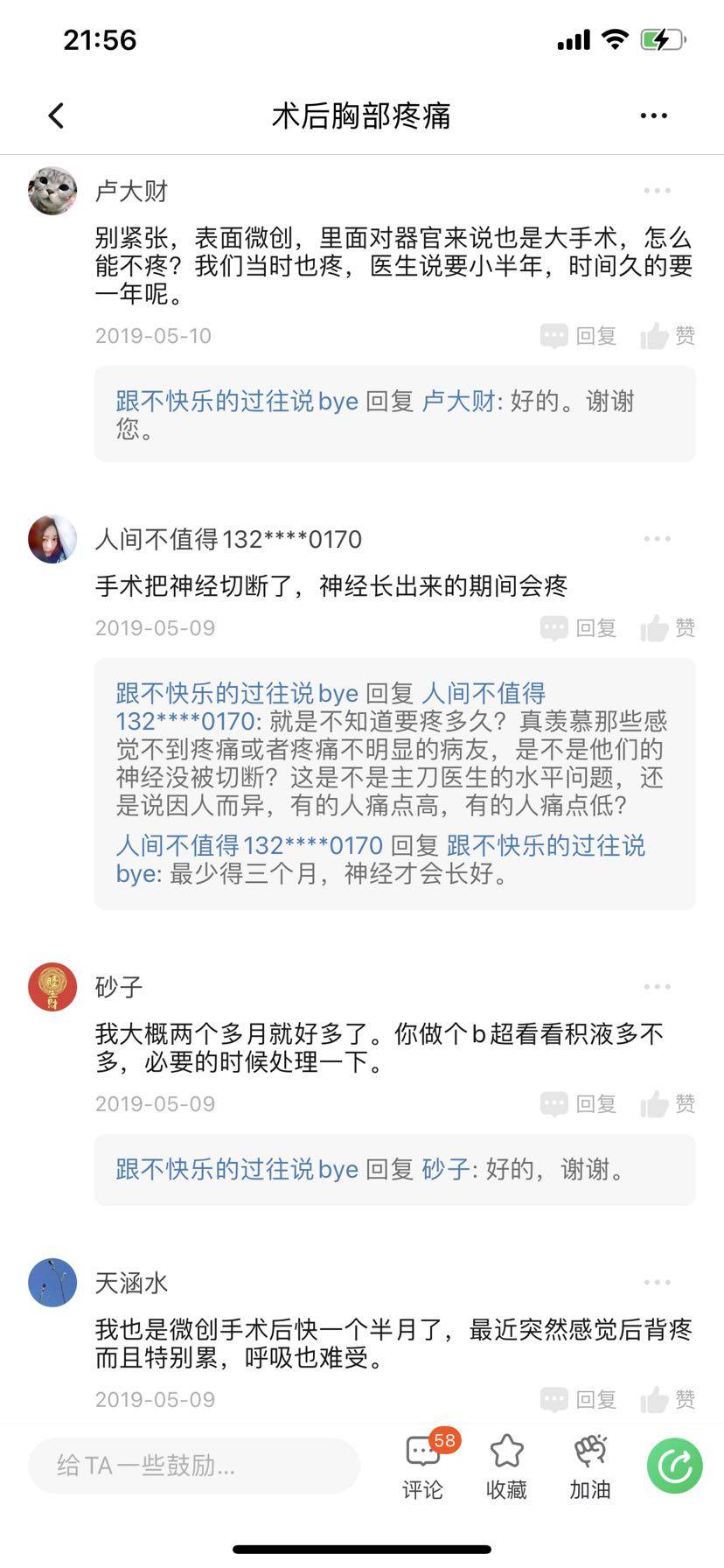Like the comment about 神经切断

[x=668, y=628]
